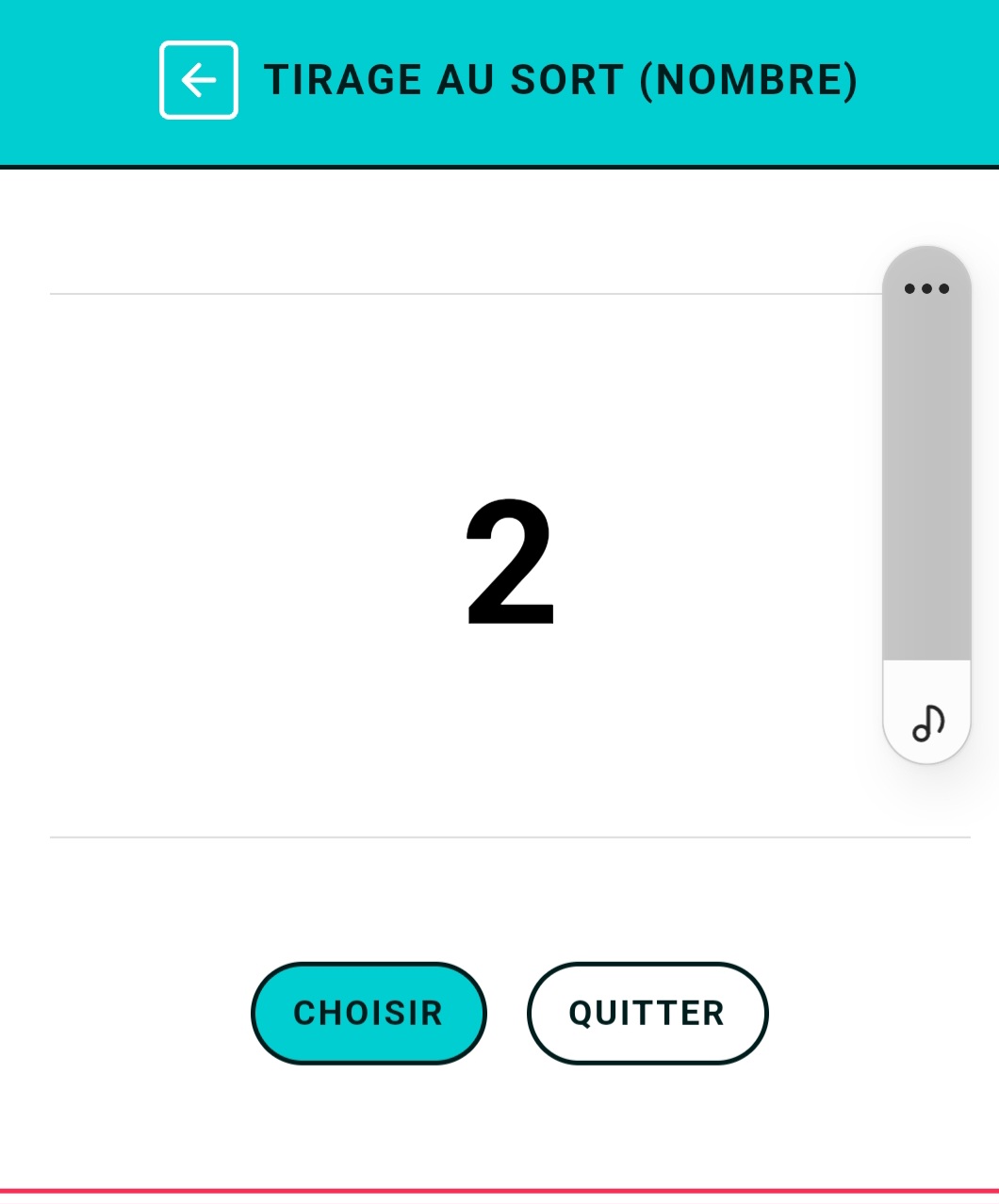This screenshot has width=999, height=1204.
Task: Exit with the Quitter button
Action: pos(647,1013)
